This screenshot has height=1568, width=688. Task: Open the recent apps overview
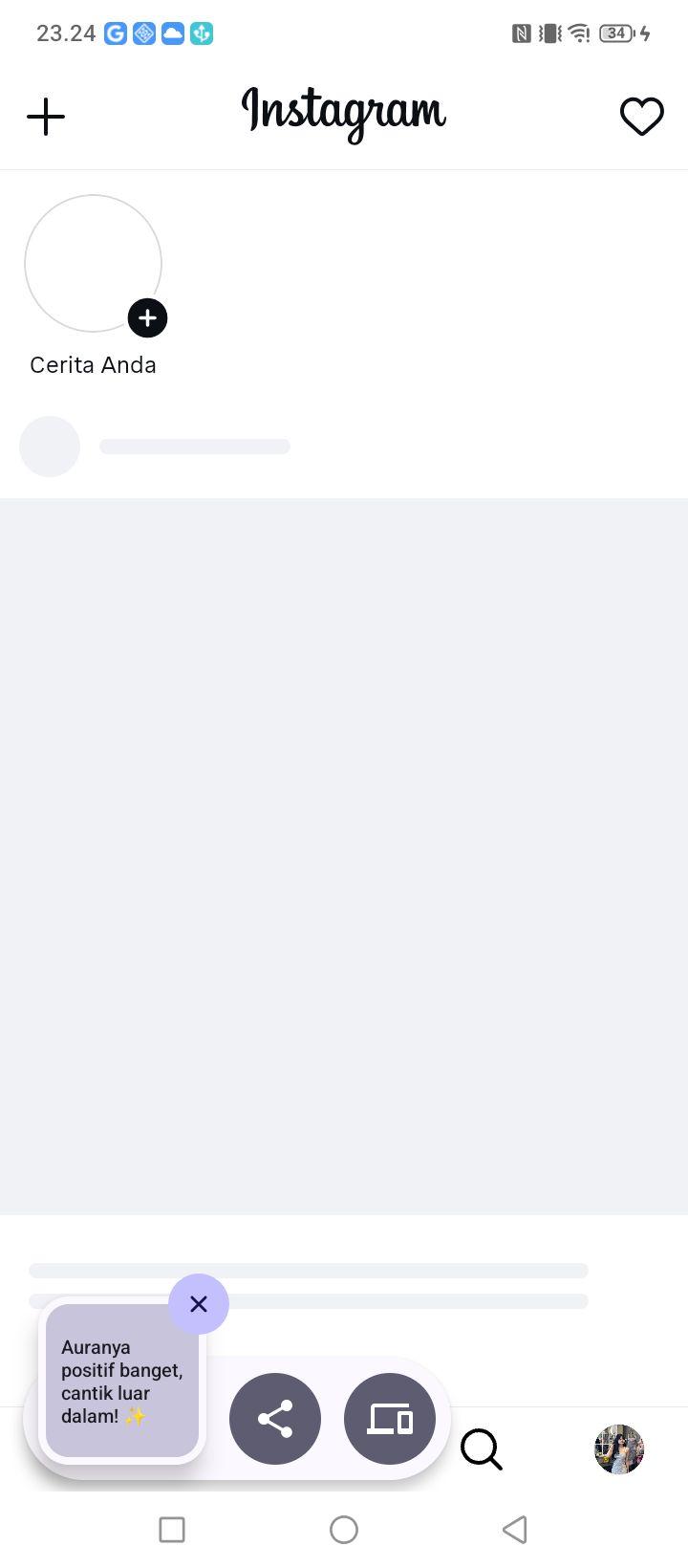click(172, 1530)
